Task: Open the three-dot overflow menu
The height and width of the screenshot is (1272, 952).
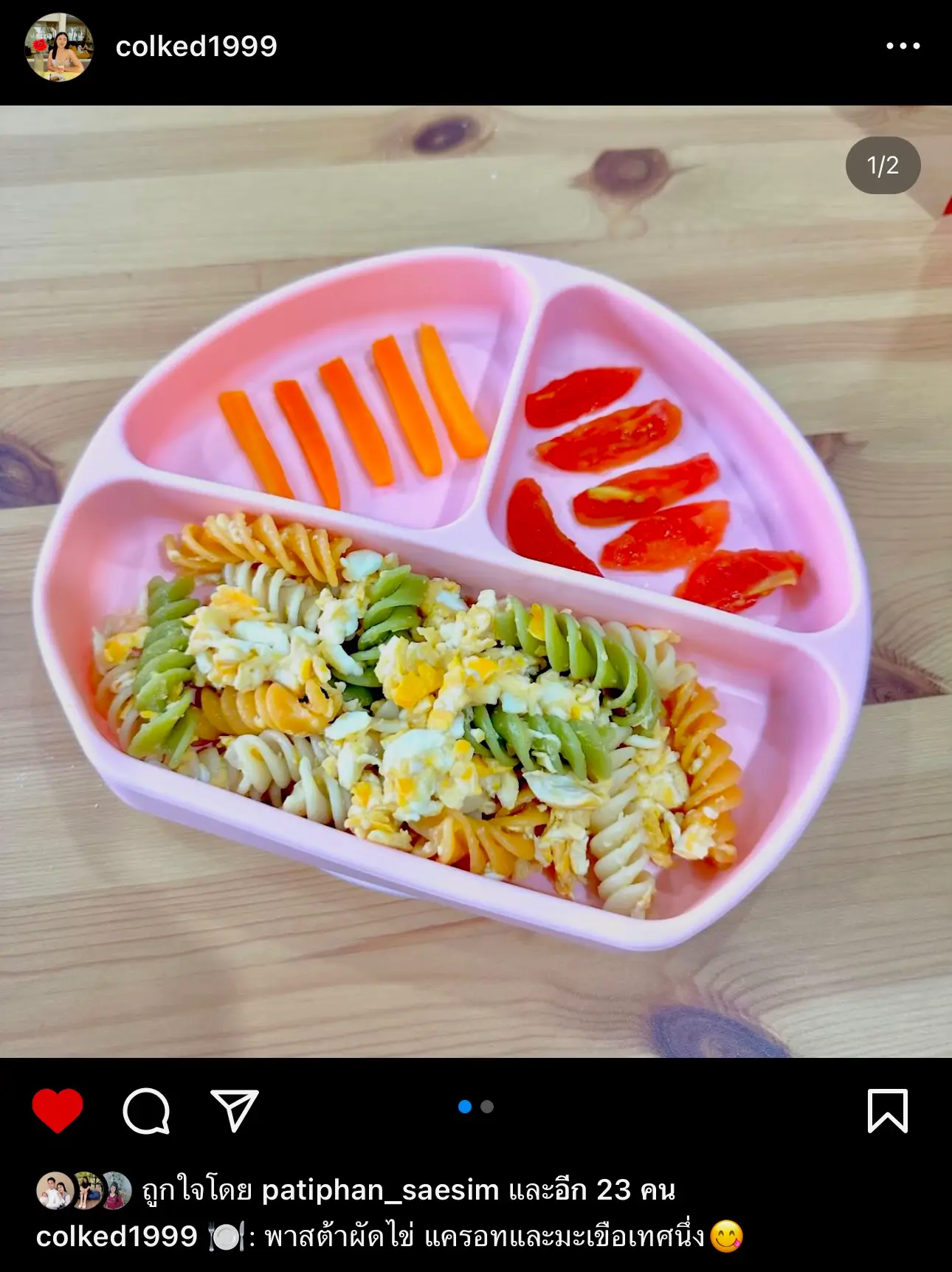Action: coord(903,46)
